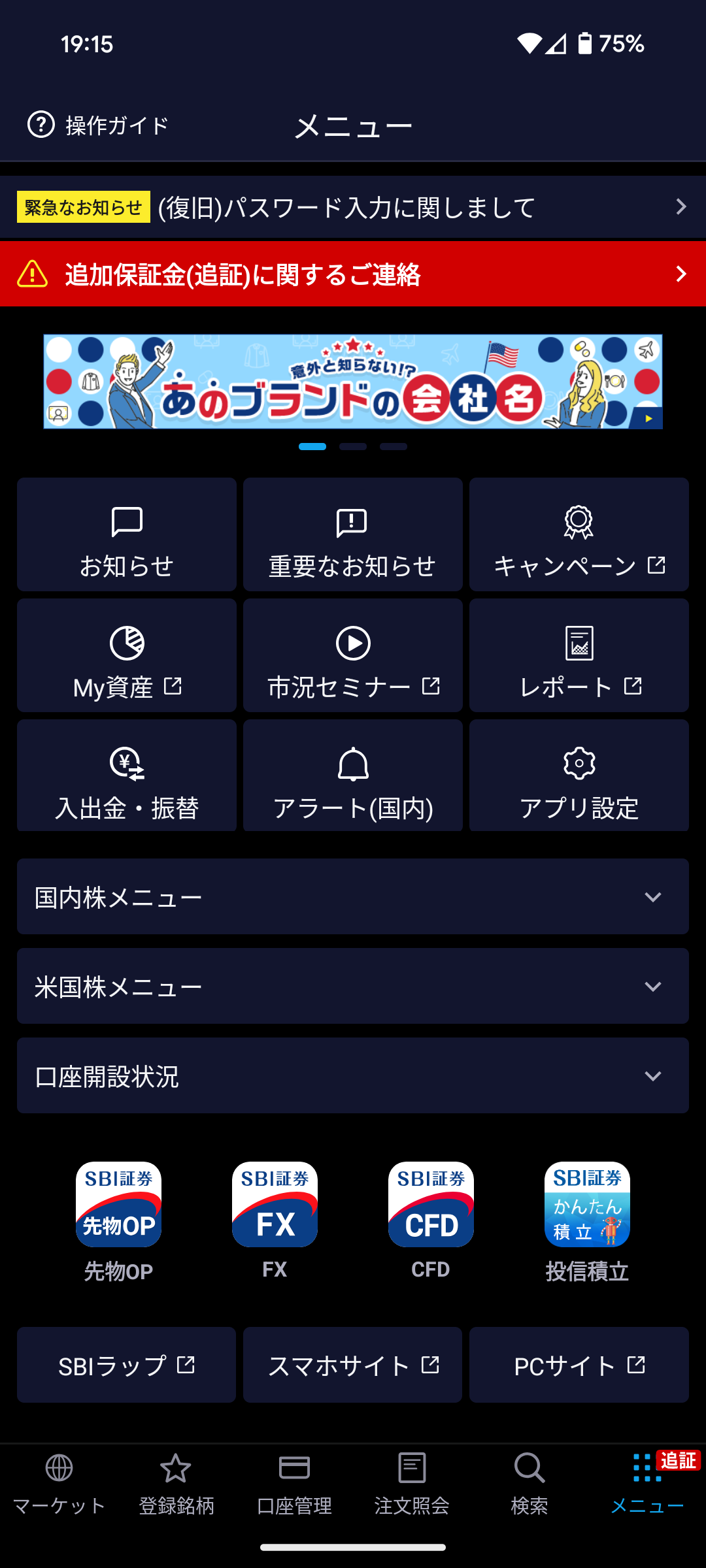Image resolution: width=706 pixels, height=1568 pixels.
Task: Open My資産
Action: (x=127, y=655)
